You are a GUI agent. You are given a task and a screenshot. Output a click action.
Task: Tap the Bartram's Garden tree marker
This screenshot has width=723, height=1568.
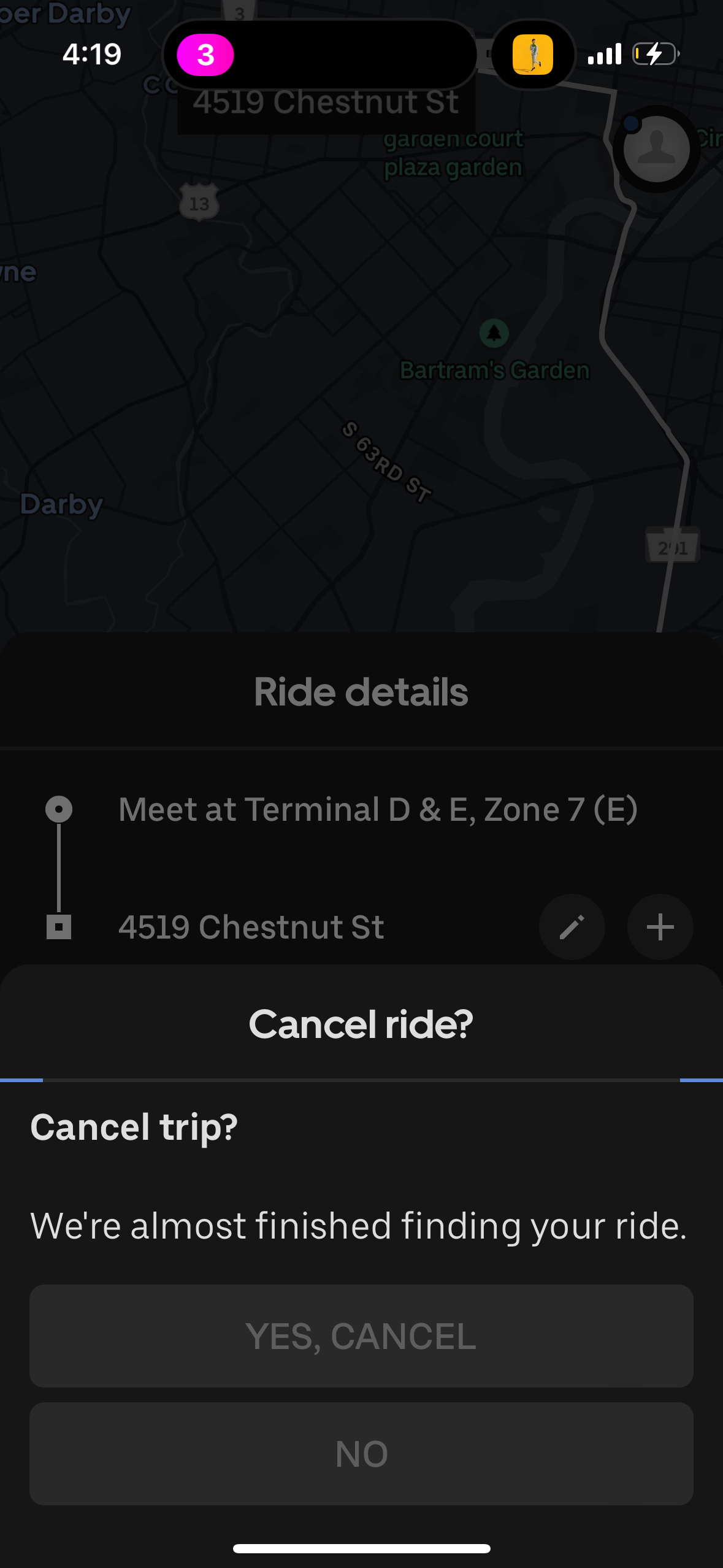[x=494, y=332]
